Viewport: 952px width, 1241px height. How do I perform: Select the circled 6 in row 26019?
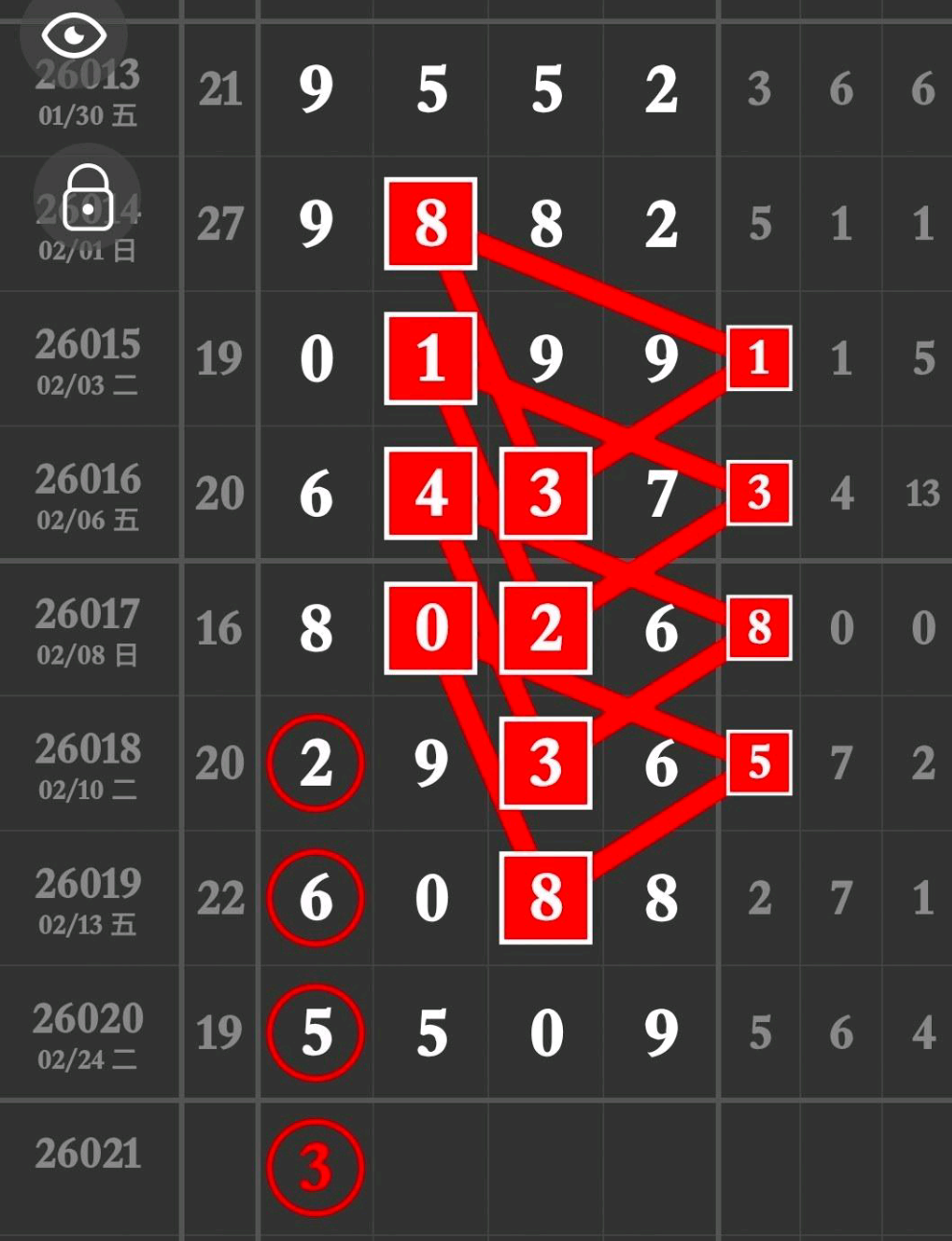click(x=315, y=900)
